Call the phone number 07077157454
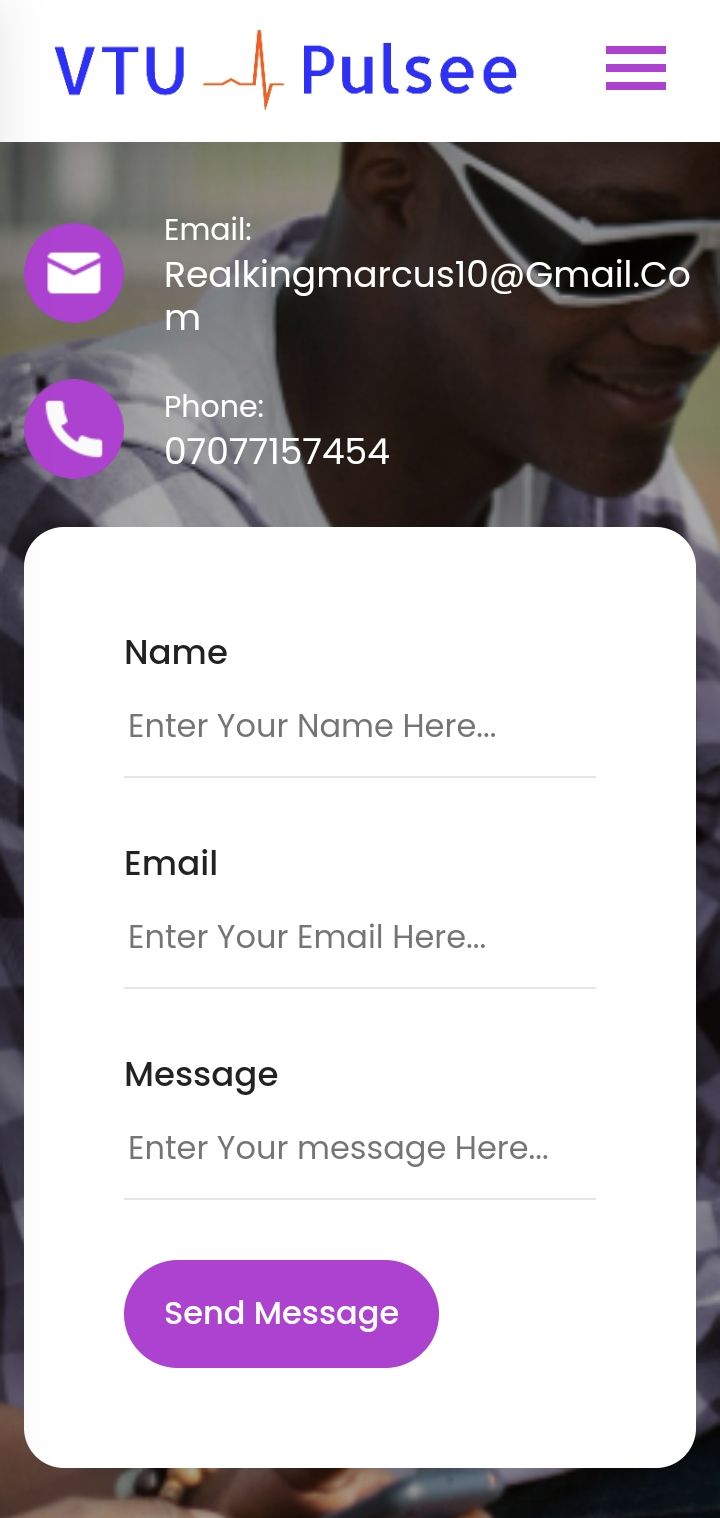Screen dimensions: 720x1518 [x=277, y=452]
